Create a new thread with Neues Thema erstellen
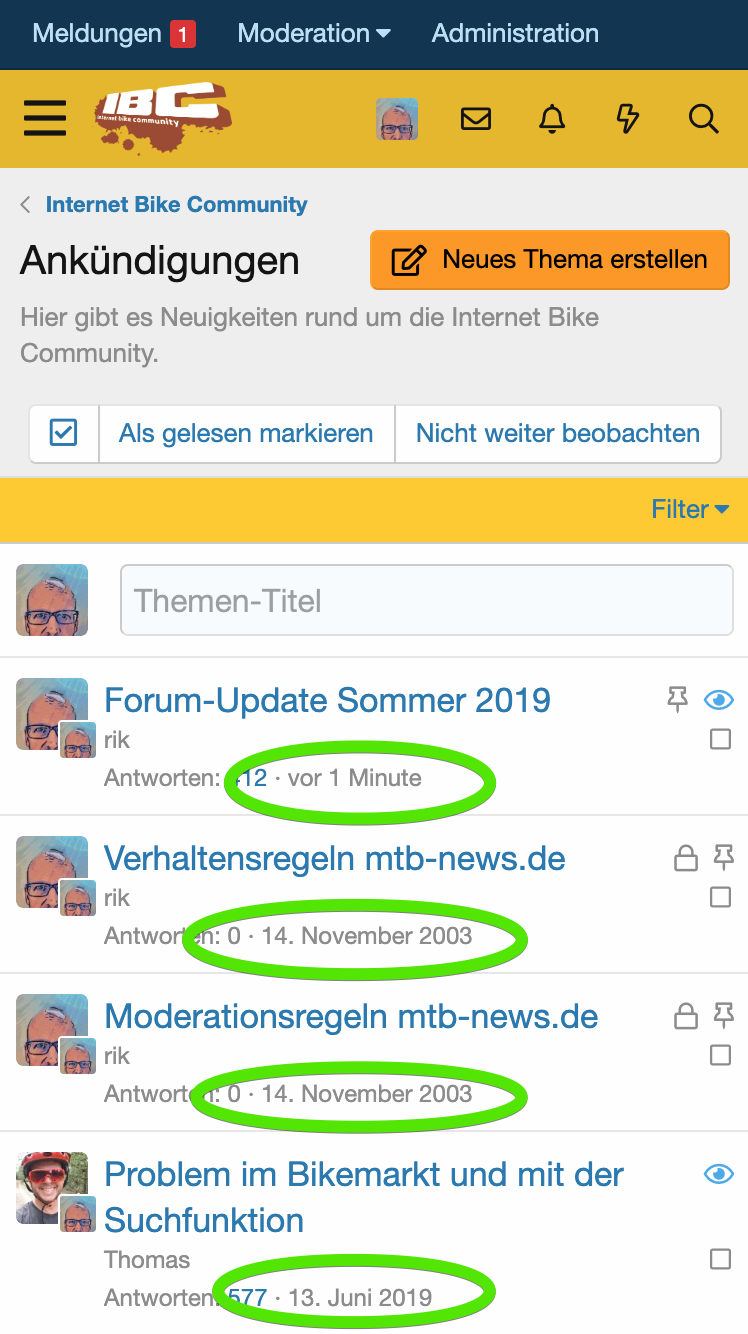The width and height of the screenshot is (748, 1334). [x=550, y=260]
